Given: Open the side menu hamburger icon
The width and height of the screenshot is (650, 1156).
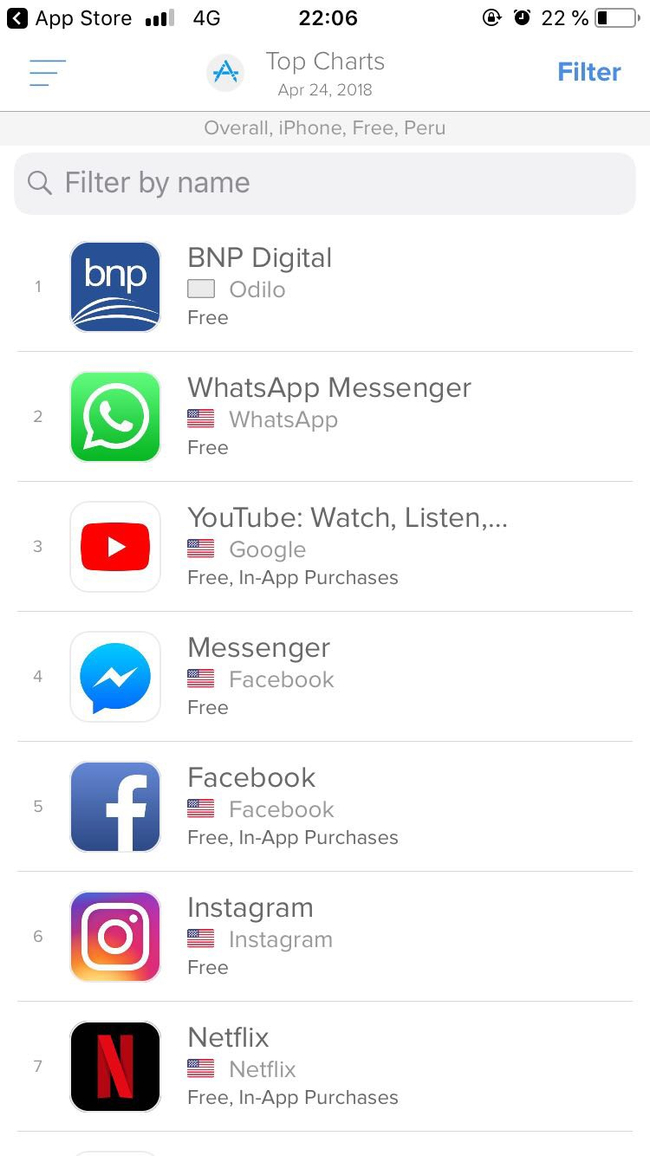Looking at the screenshot, I should pyautogui.click(x=48, y=73).
